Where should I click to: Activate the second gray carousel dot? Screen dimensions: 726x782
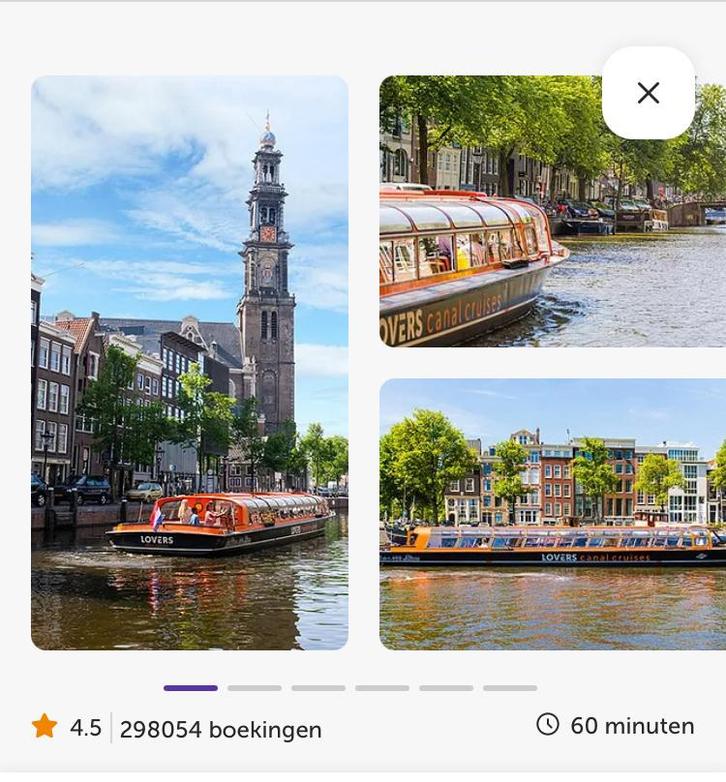pyautogui.click(x=256, y=688)
